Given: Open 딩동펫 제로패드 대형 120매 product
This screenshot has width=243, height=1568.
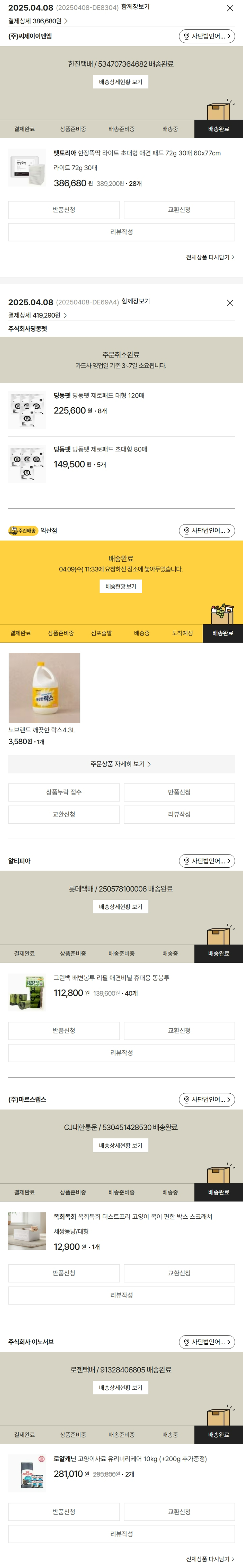Looking at the screenshot, I should pyautogui.click(x=99, y=396).
